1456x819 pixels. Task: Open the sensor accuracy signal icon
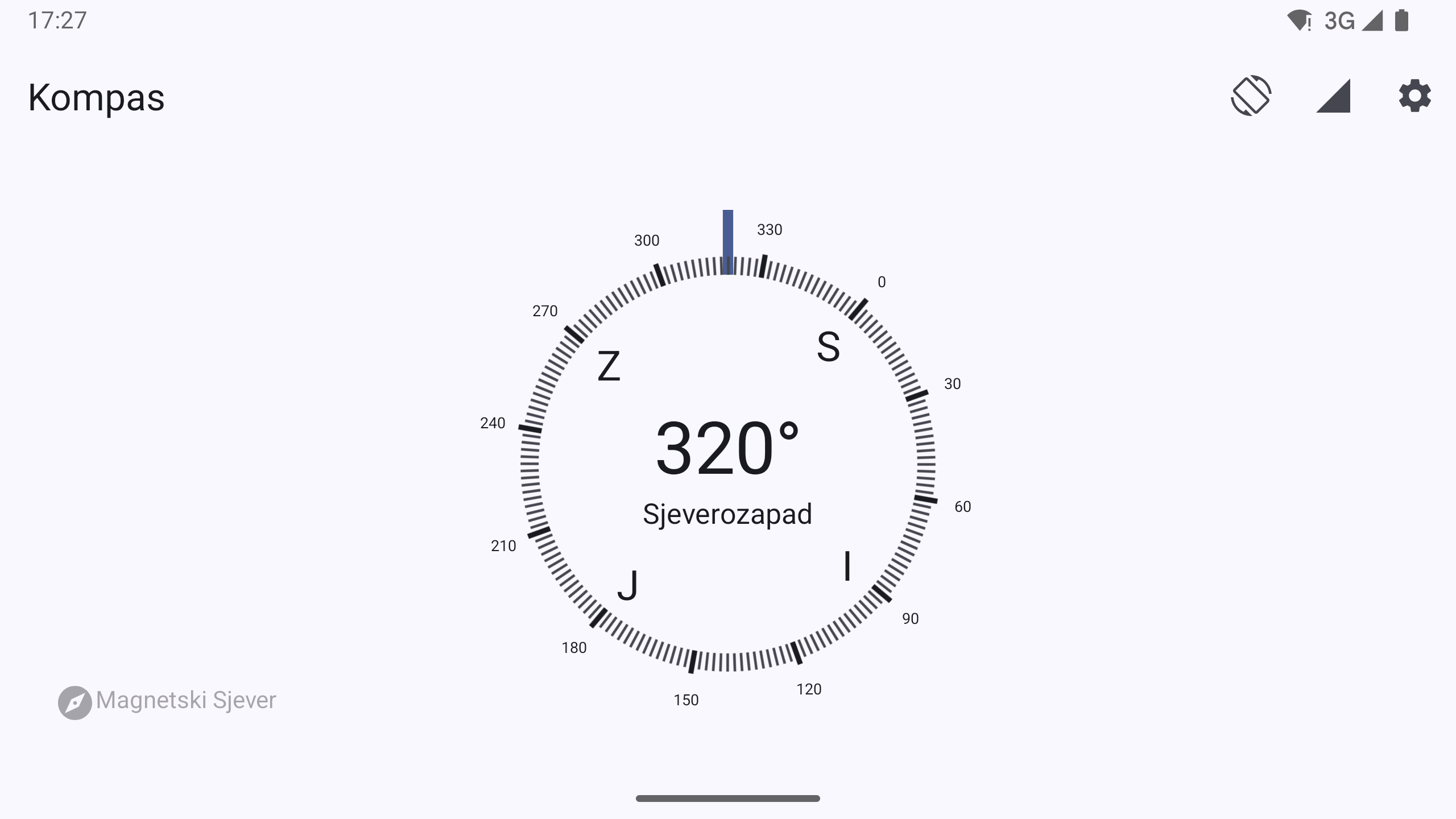tap(1333, 96)
